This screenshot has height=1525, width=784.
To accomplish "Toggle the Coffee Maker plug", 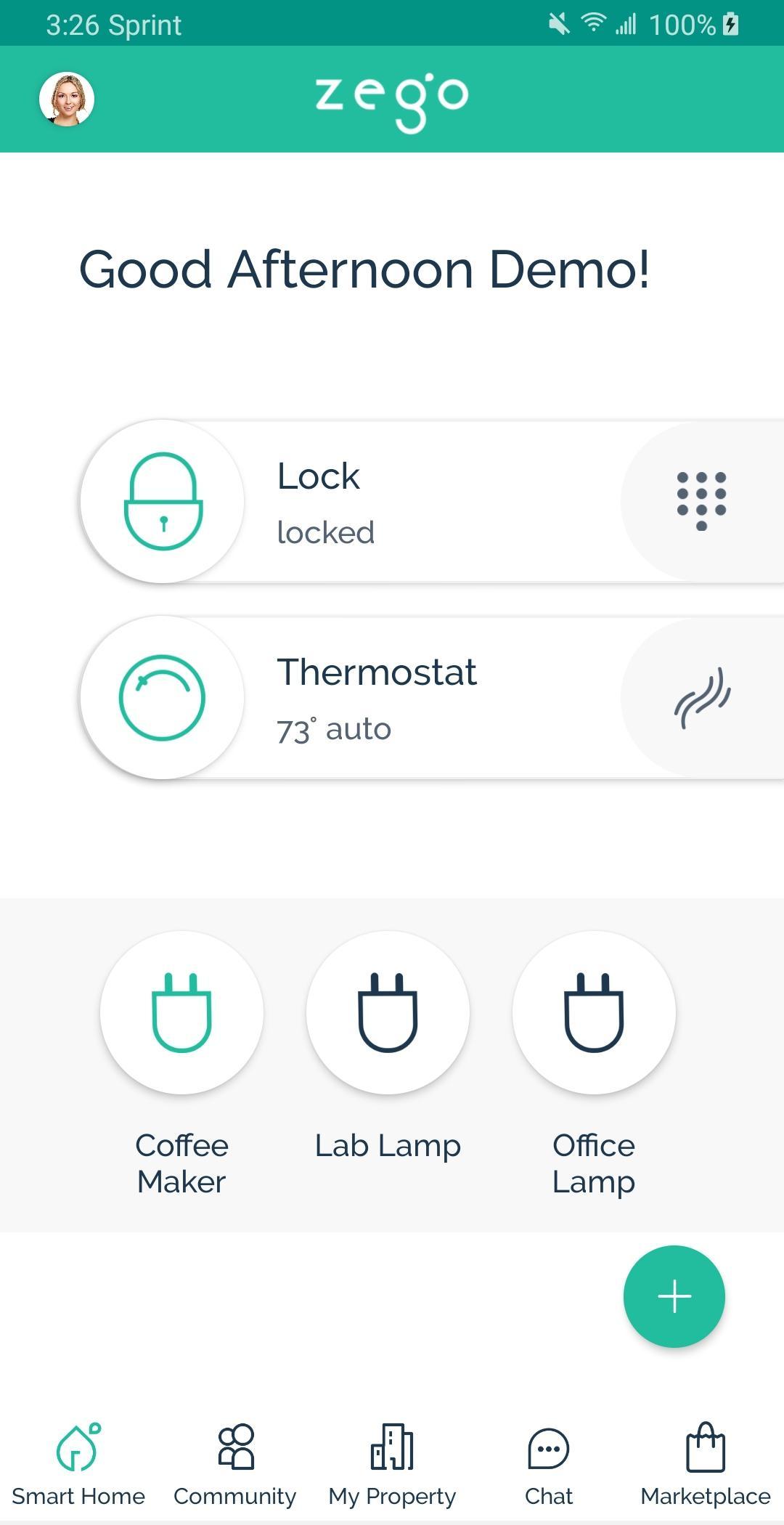I will pyautogui.click(x=181, y=1012).
